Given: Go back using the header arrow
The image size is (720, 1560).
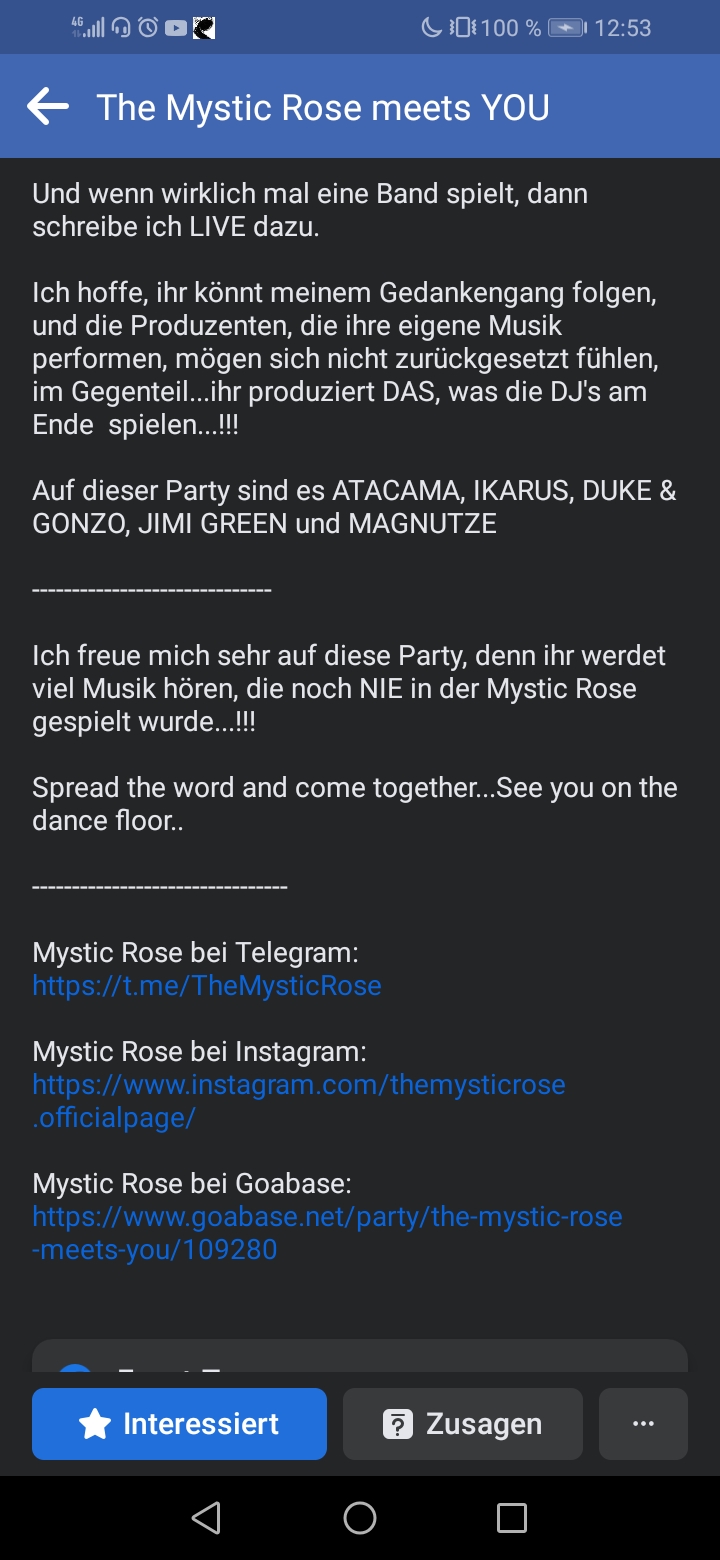Looking at the screenshot, I should pos(48,107).
